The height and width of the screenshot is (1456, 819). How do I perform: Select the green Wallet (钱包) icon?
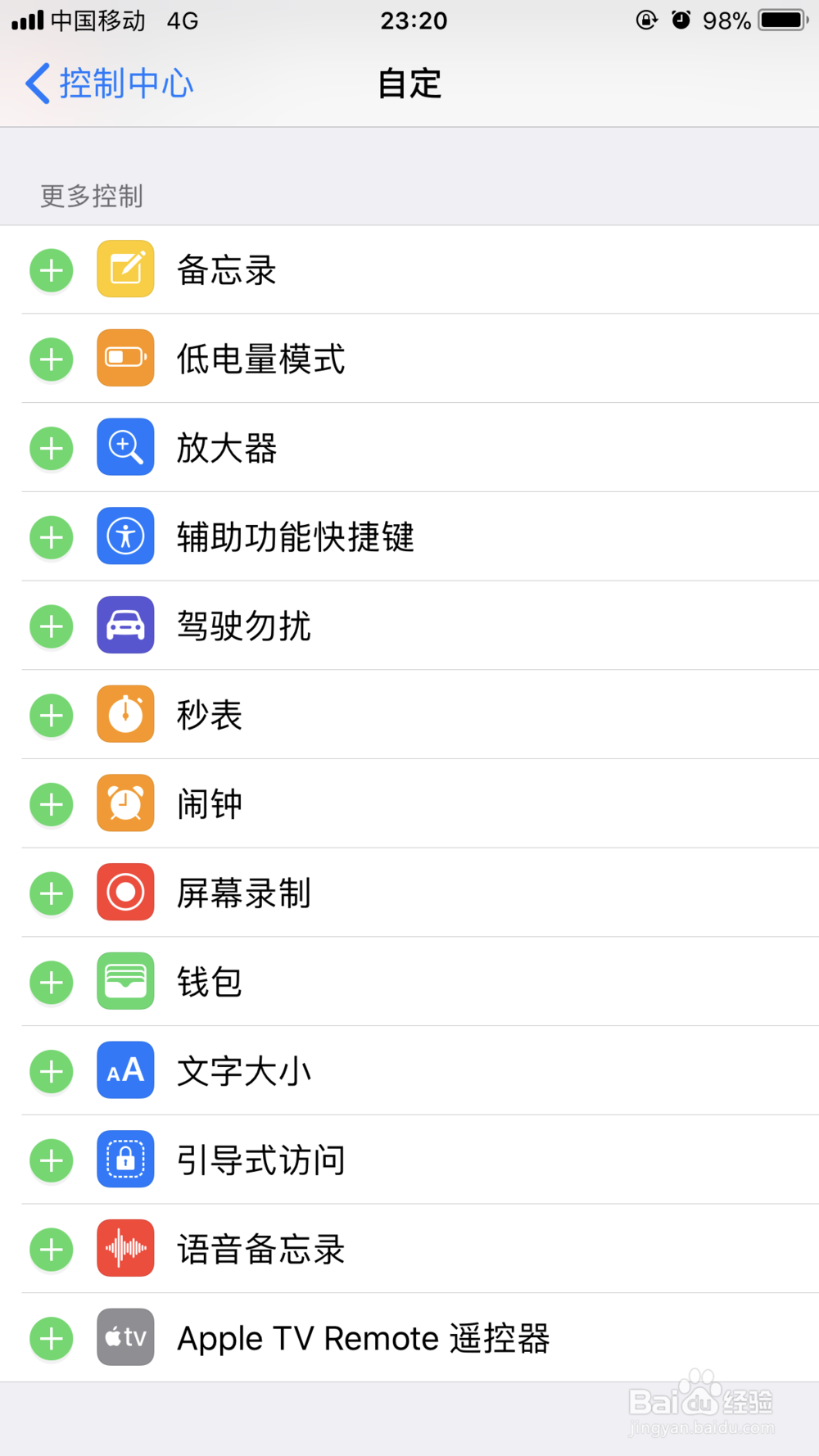[x=124, y=982]
